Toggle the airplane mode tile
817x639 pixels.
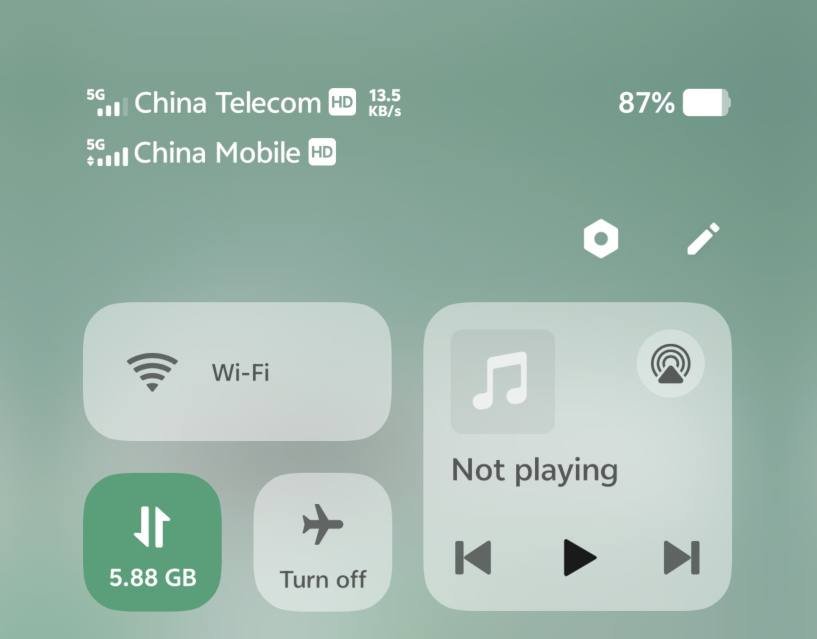tap(322, 541)
